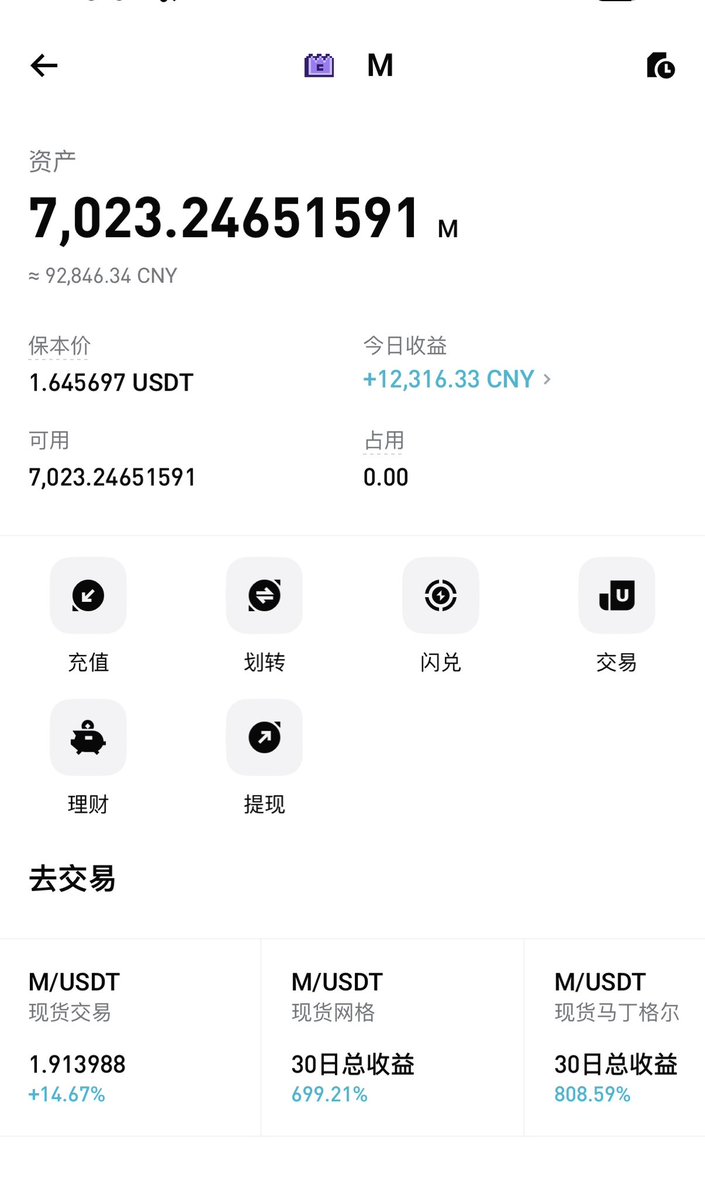Open M/USDT 现货马丁格尔 martingale card
705x1199 pixels.
click(x=616, y=1037)
